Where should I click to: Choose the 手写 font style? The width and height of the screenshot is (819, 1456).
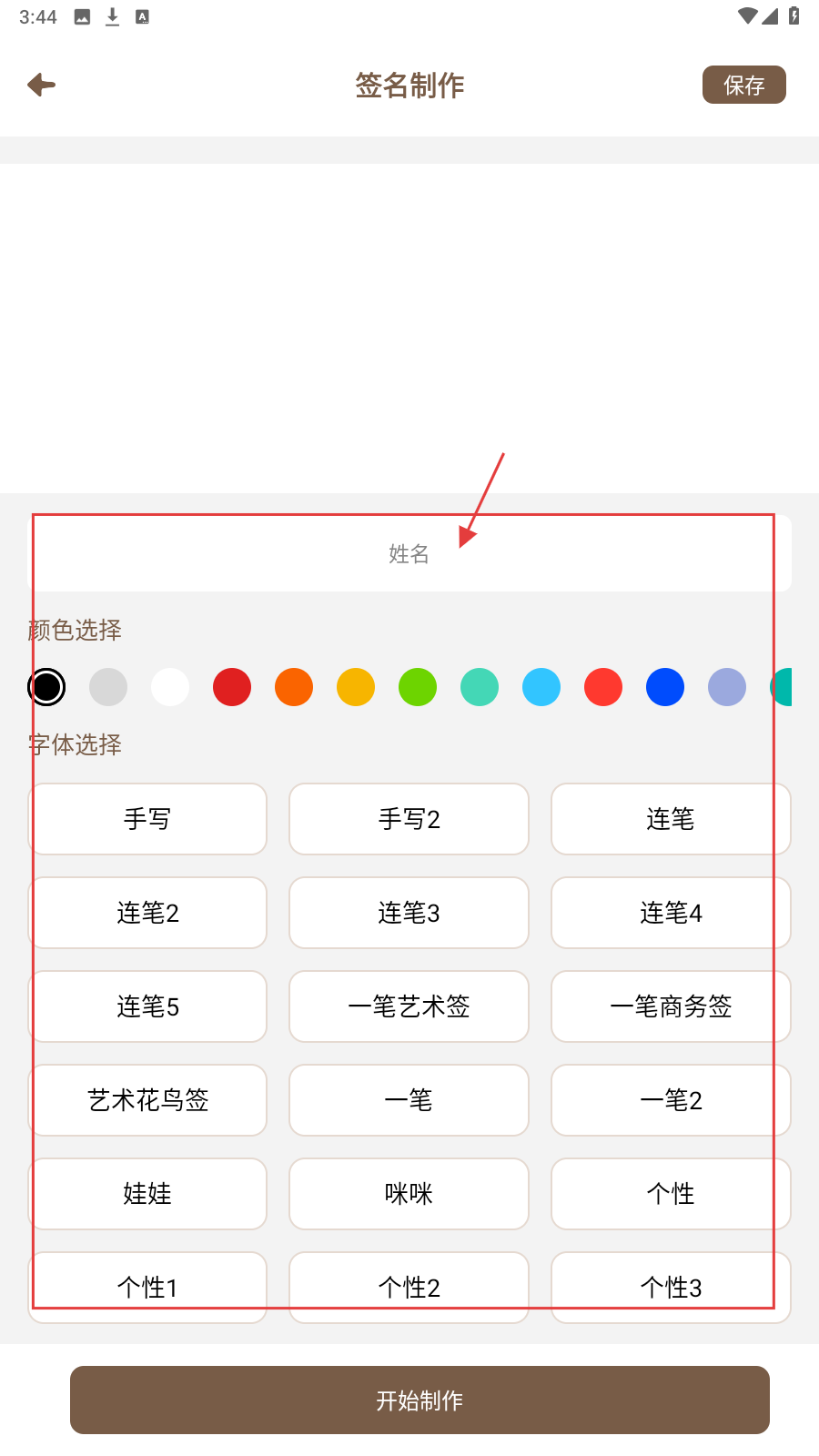coord(147,819)
